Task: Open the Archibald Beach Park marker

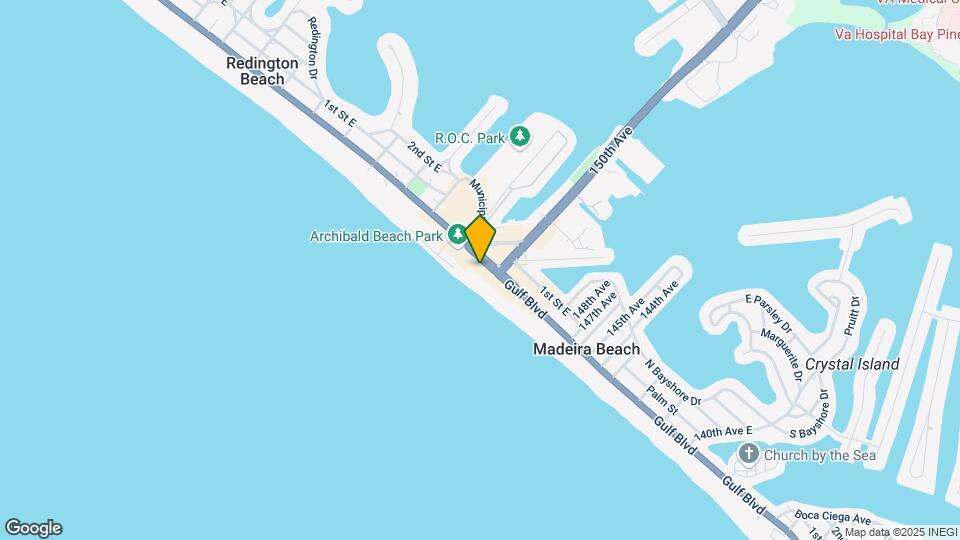Action: click(x=457, y=235)
